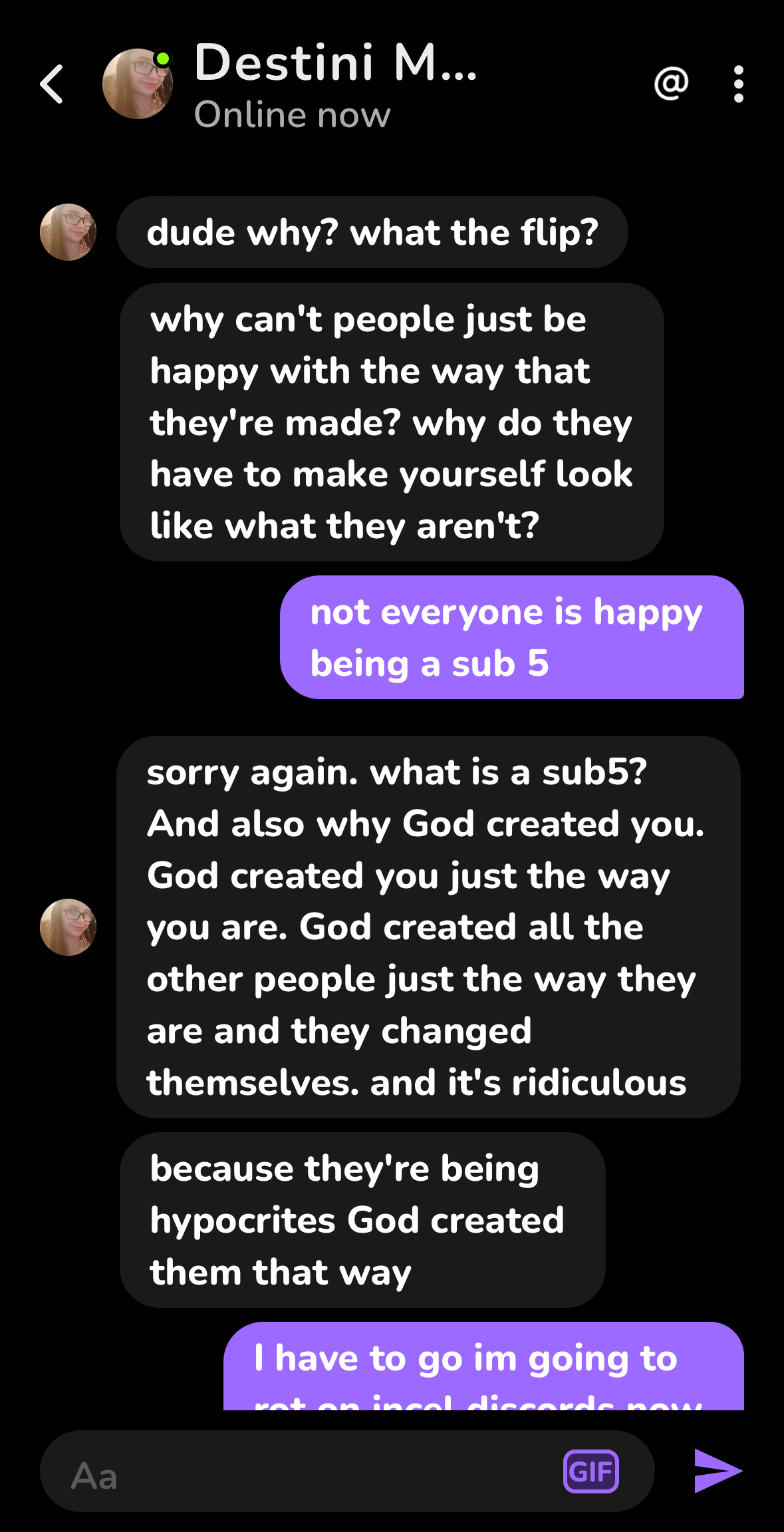784x1532 pixels.
Task: Tap the @ mention icon
Action: click(671, 83)
